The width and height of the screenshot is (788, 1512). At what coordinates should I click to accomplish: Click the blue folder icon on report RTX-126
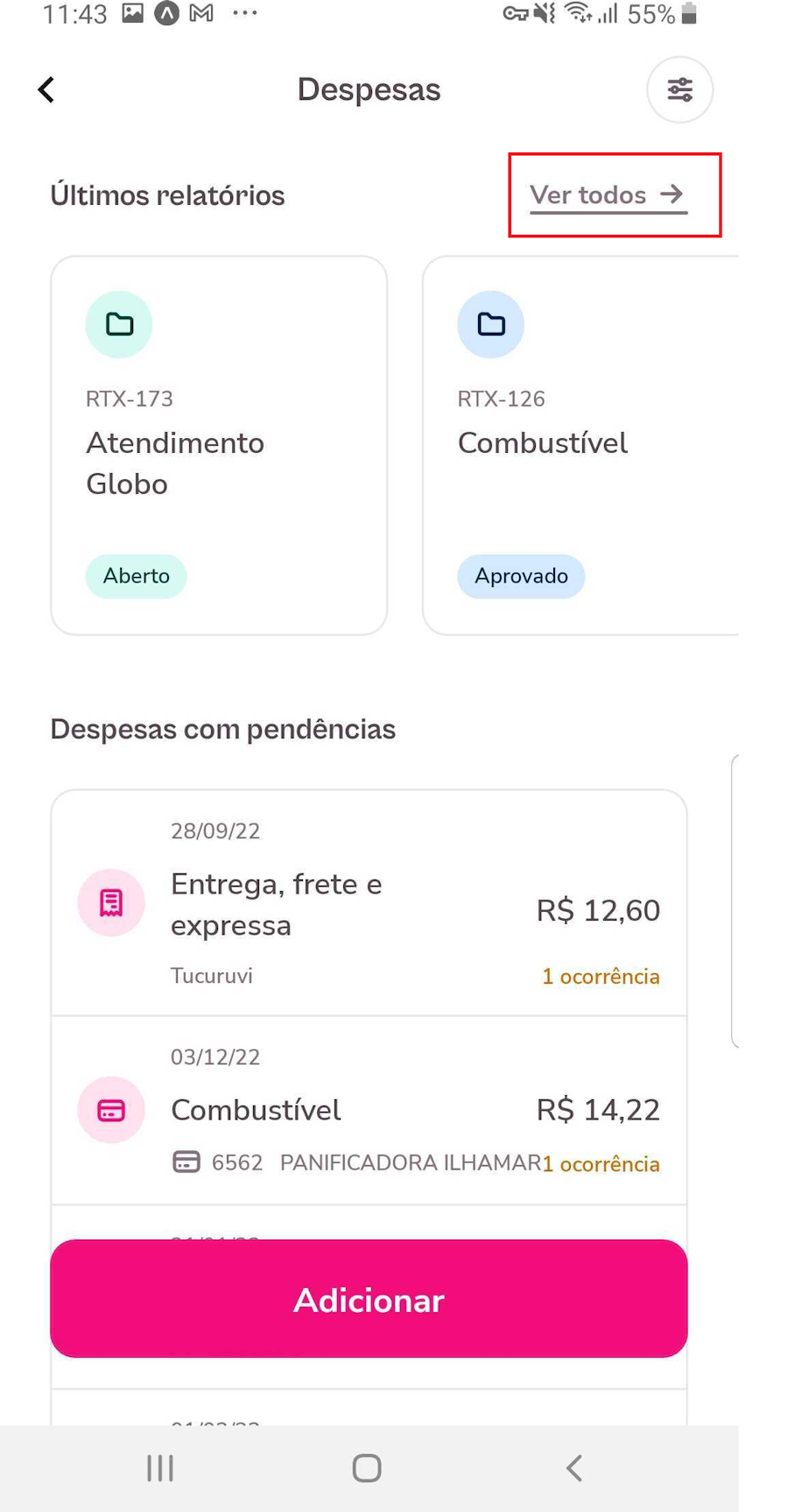click(x=491, y=324)
